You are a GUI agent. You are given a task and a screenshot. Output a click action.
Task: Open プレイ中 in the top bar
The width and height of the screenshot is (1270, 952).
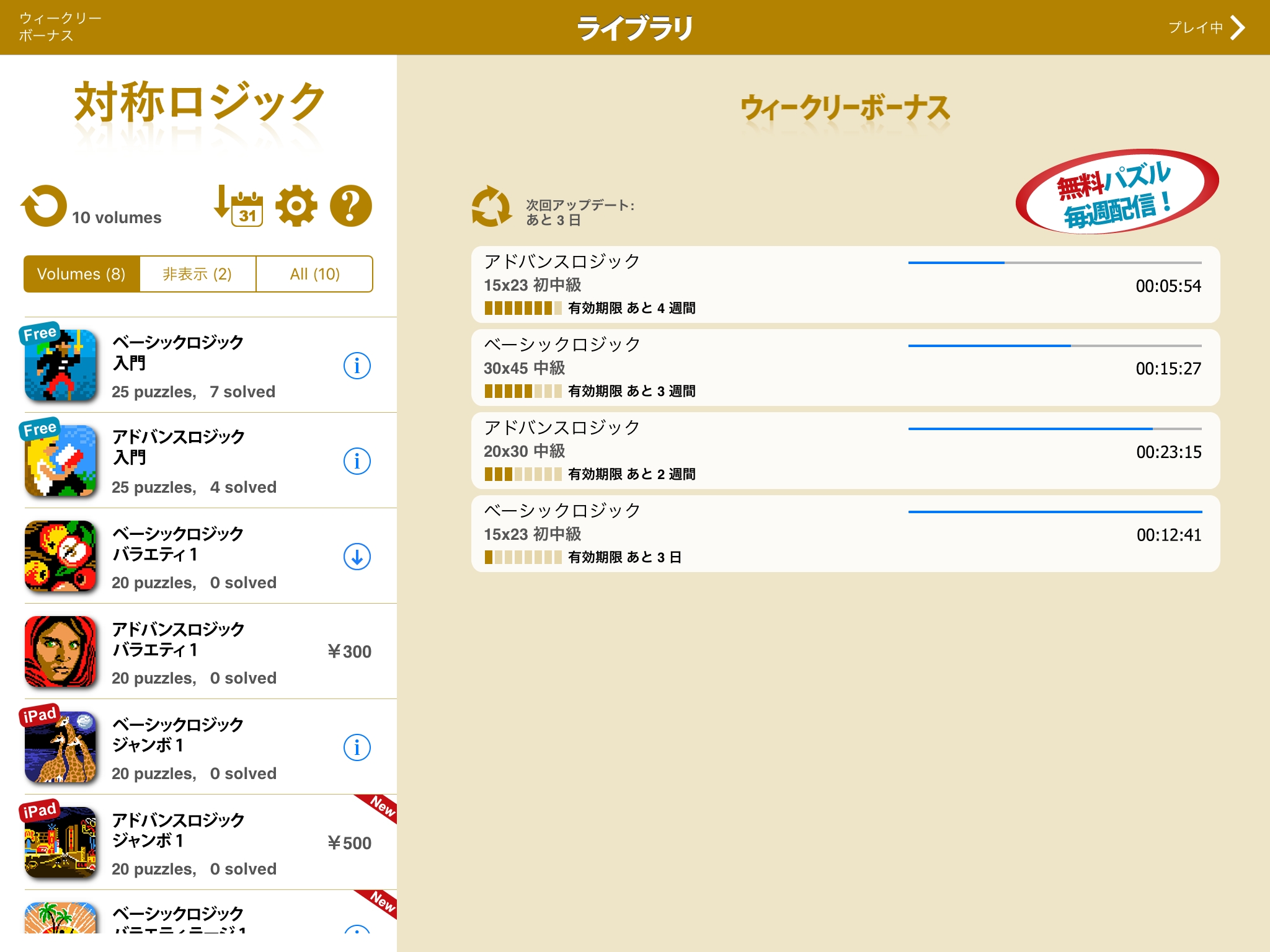(1207, 27)
